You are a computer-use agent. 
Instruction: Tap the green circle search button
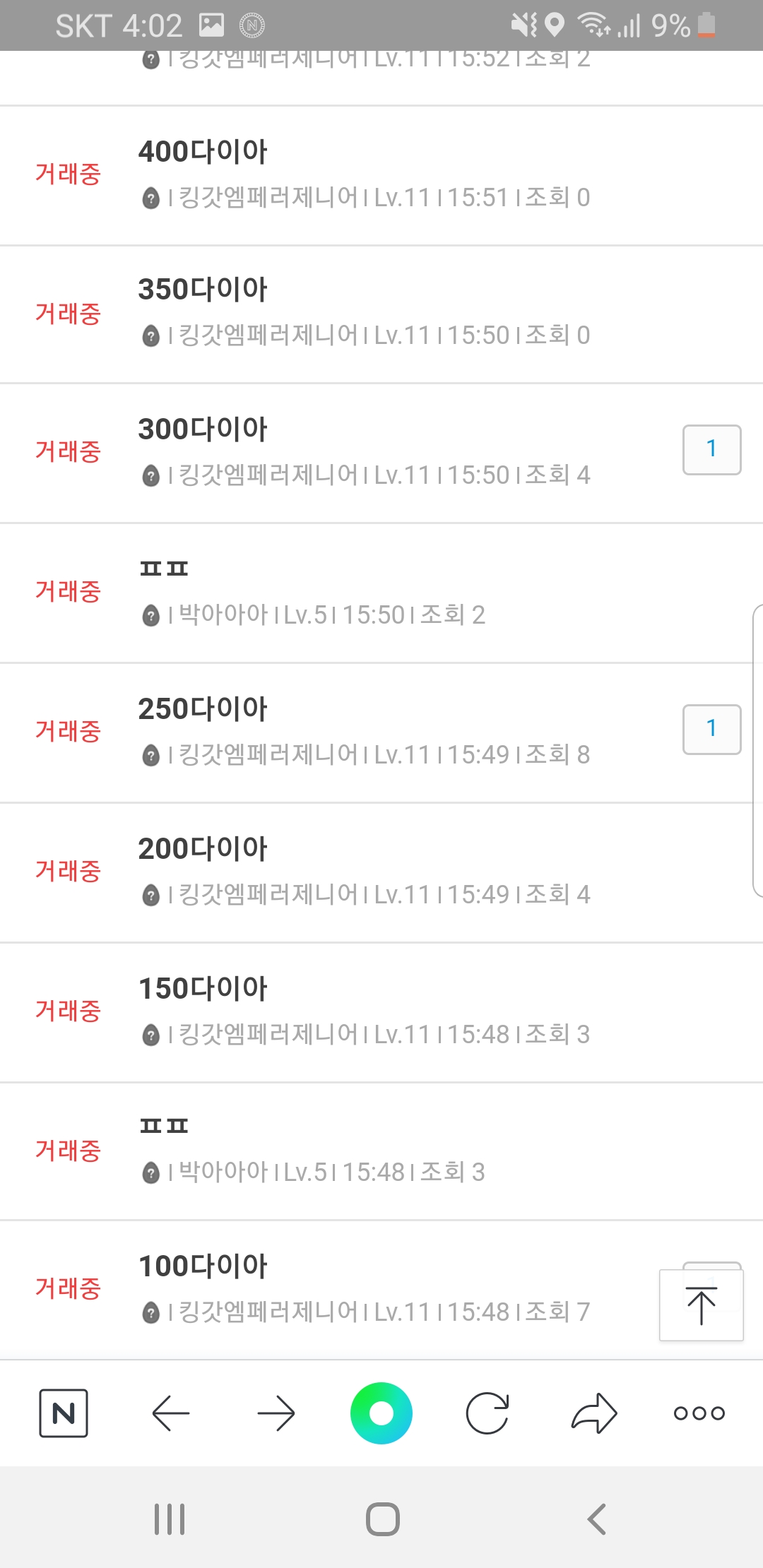pyautogui.click(x=381, y=1413)
